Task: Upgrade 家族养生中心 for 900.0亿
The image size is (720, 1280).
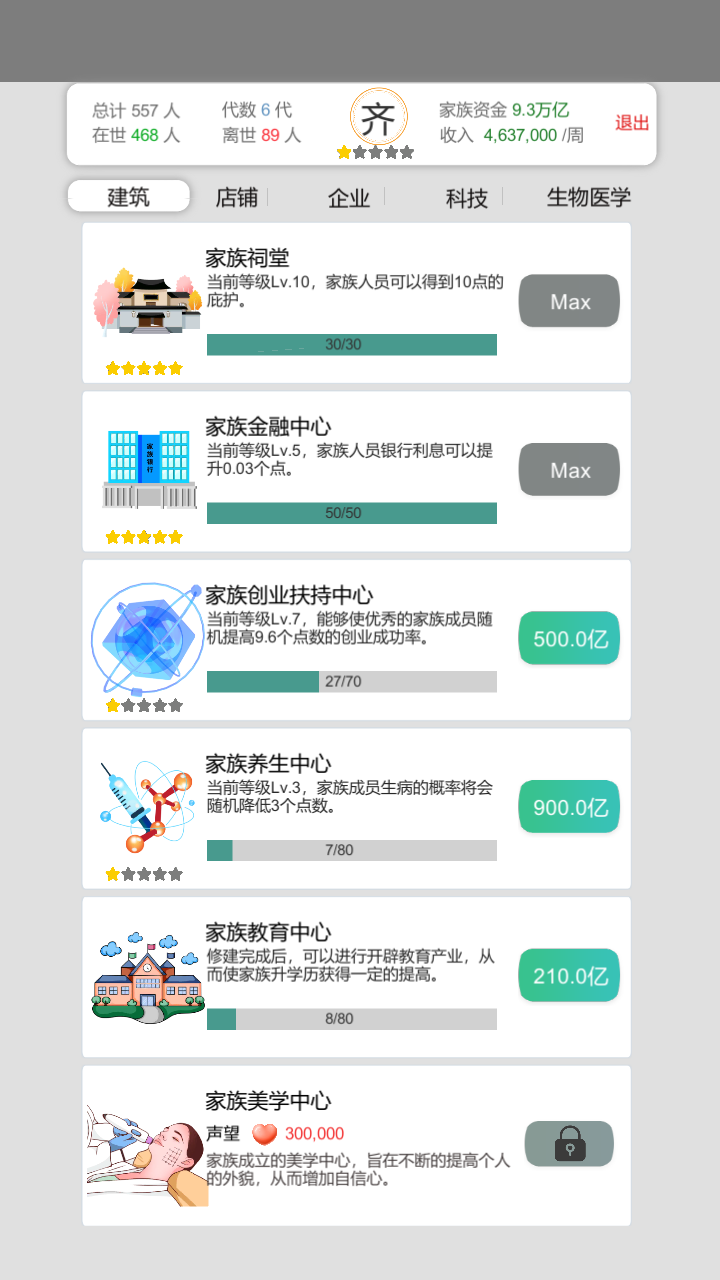Action: (569, 807)
